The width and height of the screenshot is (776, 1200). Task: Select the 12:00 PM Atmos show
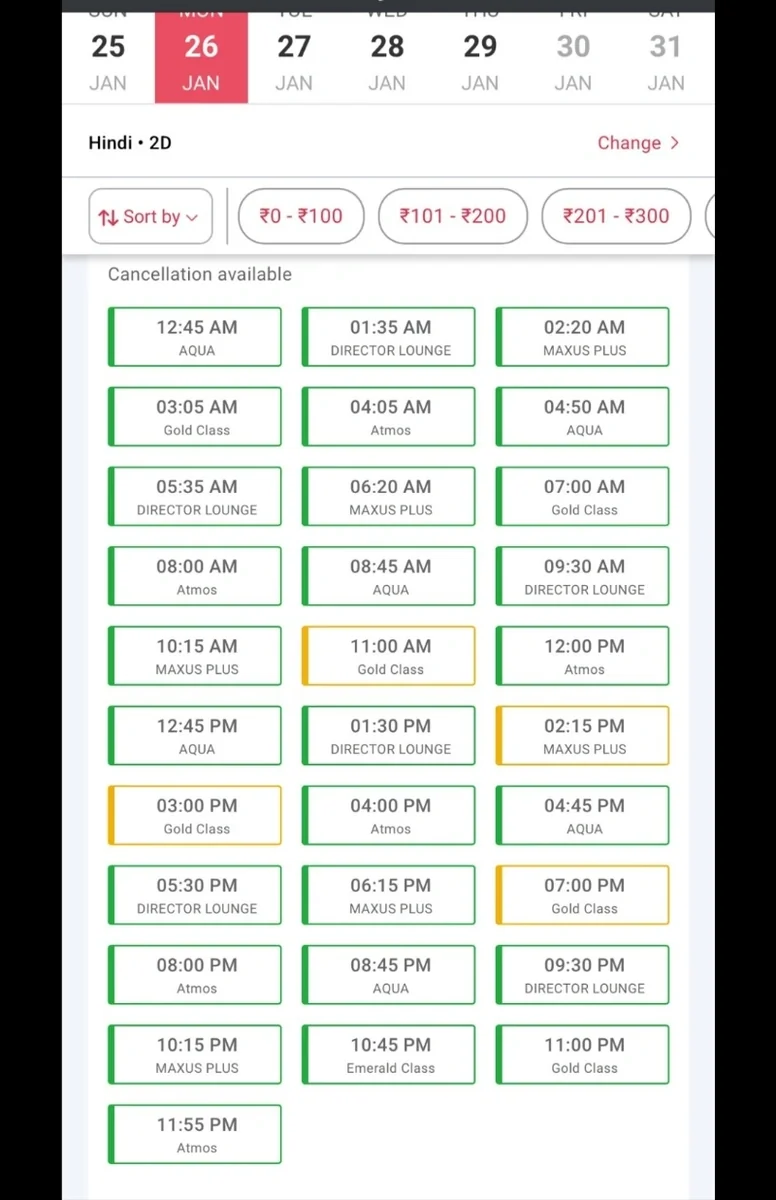click(583, 656)
